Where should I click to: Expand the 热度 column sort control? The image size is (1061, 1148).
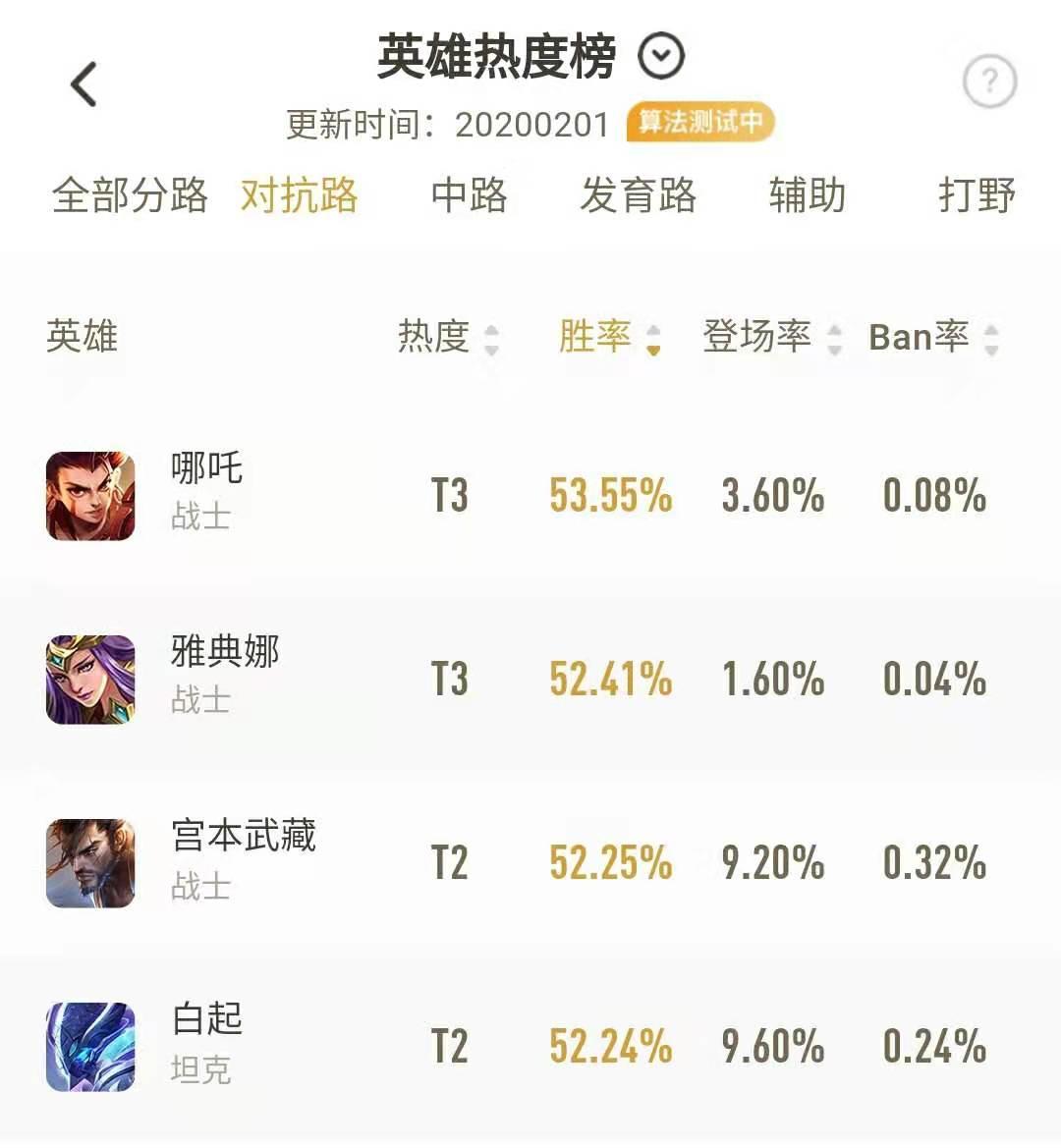point(490,339)
